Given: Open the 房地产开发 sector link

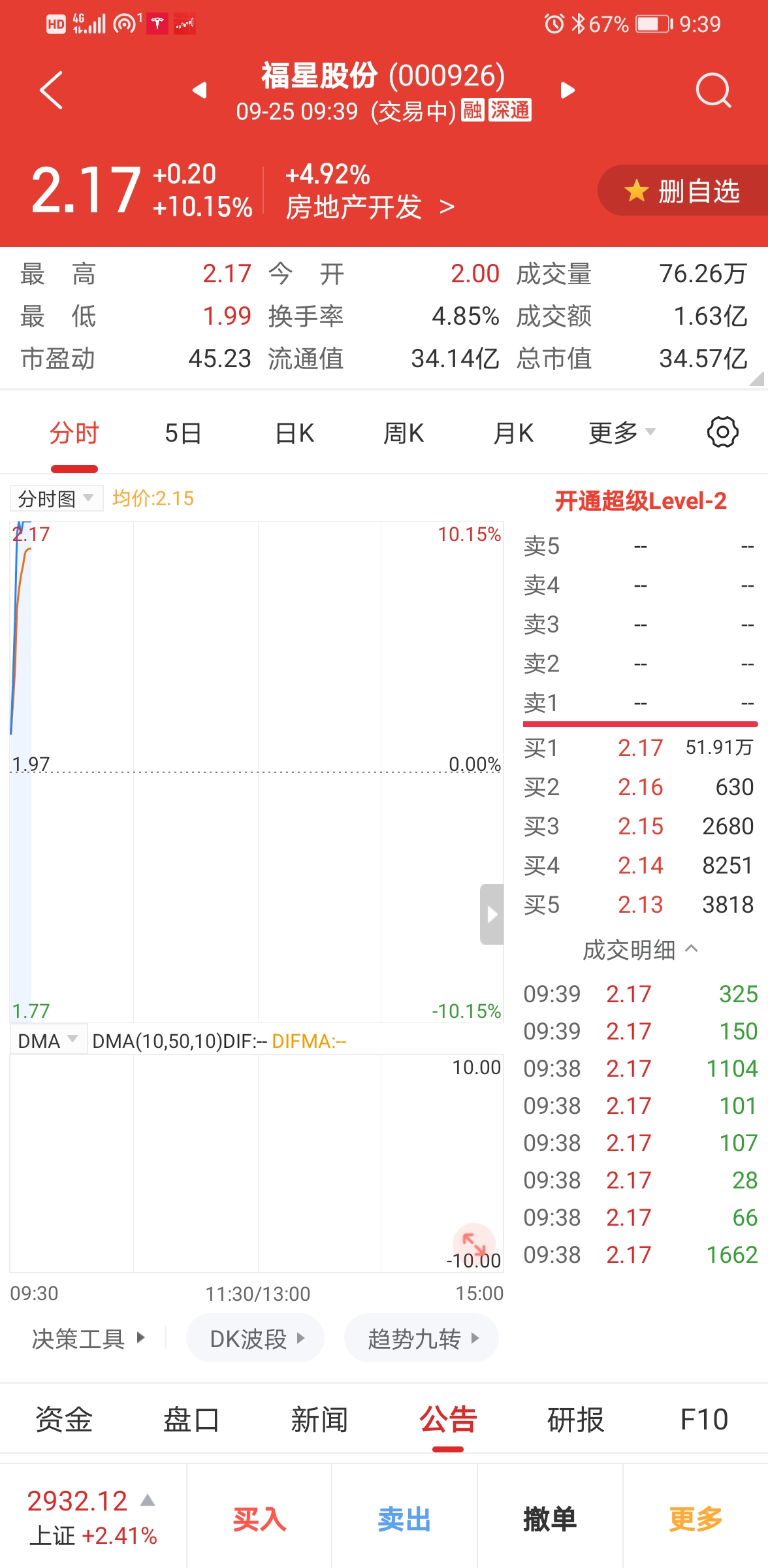Looking at the screenshot, I should [369, 208].
